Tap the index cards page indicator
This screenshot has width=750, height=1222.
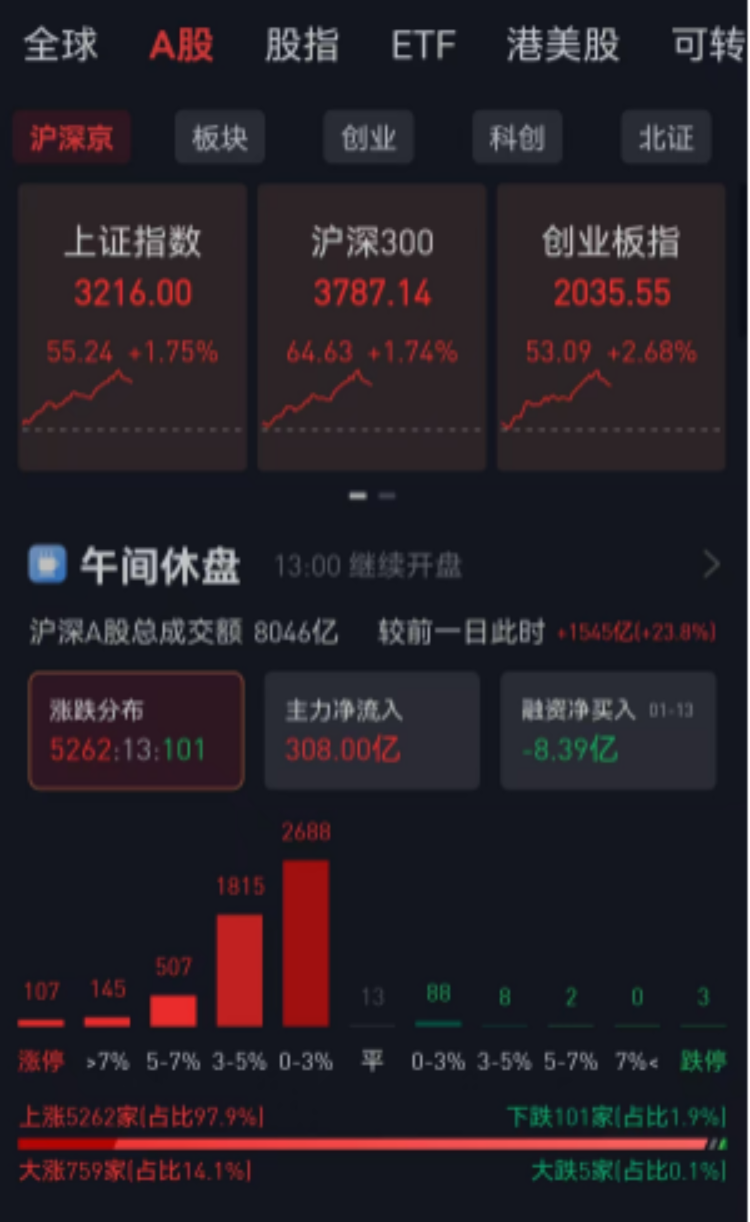(x=372, y=495)
